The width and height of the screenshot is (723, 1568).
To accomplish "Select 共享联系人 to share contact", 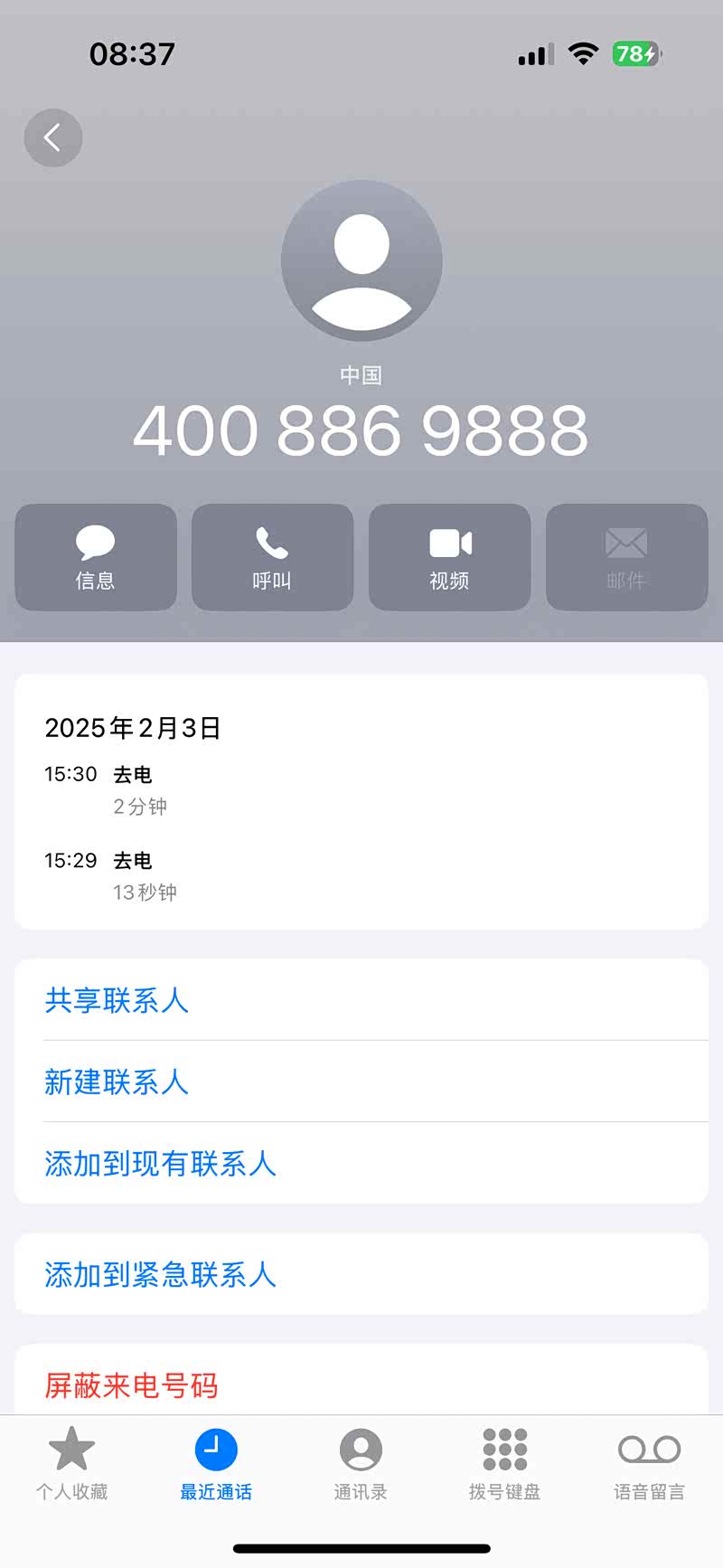I will [117, 1000].
